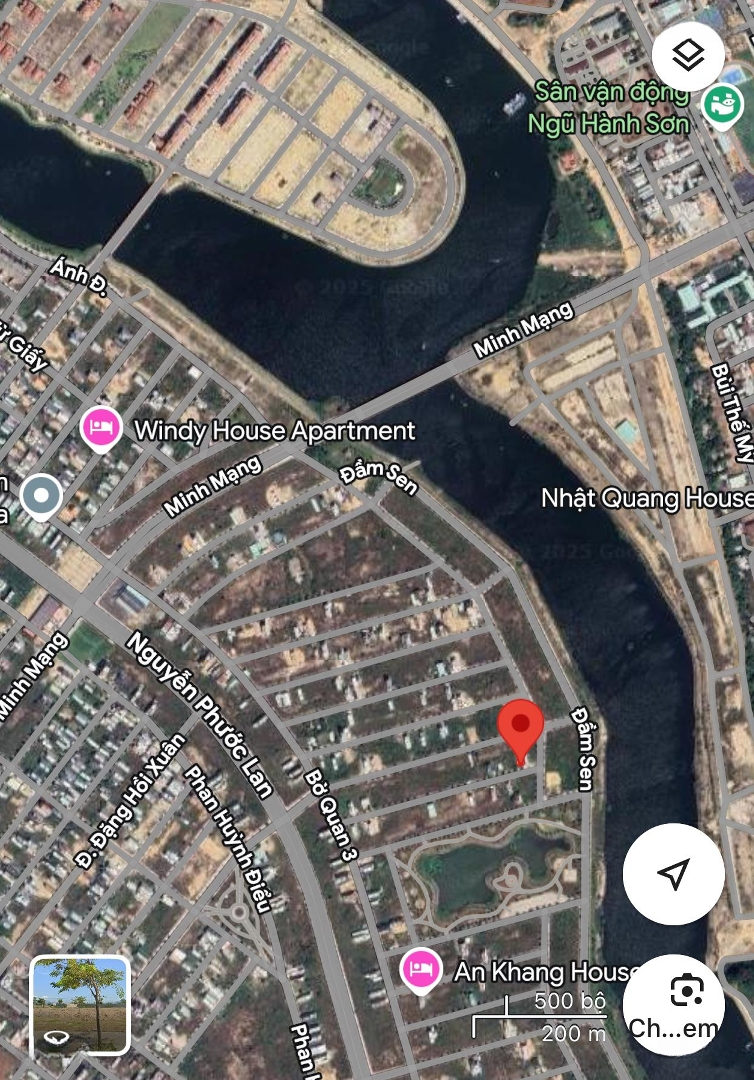The width and height of the screenshot is (754, 1080).
Task: Select An Khang House hotel pin
Action: pos(421,969)
